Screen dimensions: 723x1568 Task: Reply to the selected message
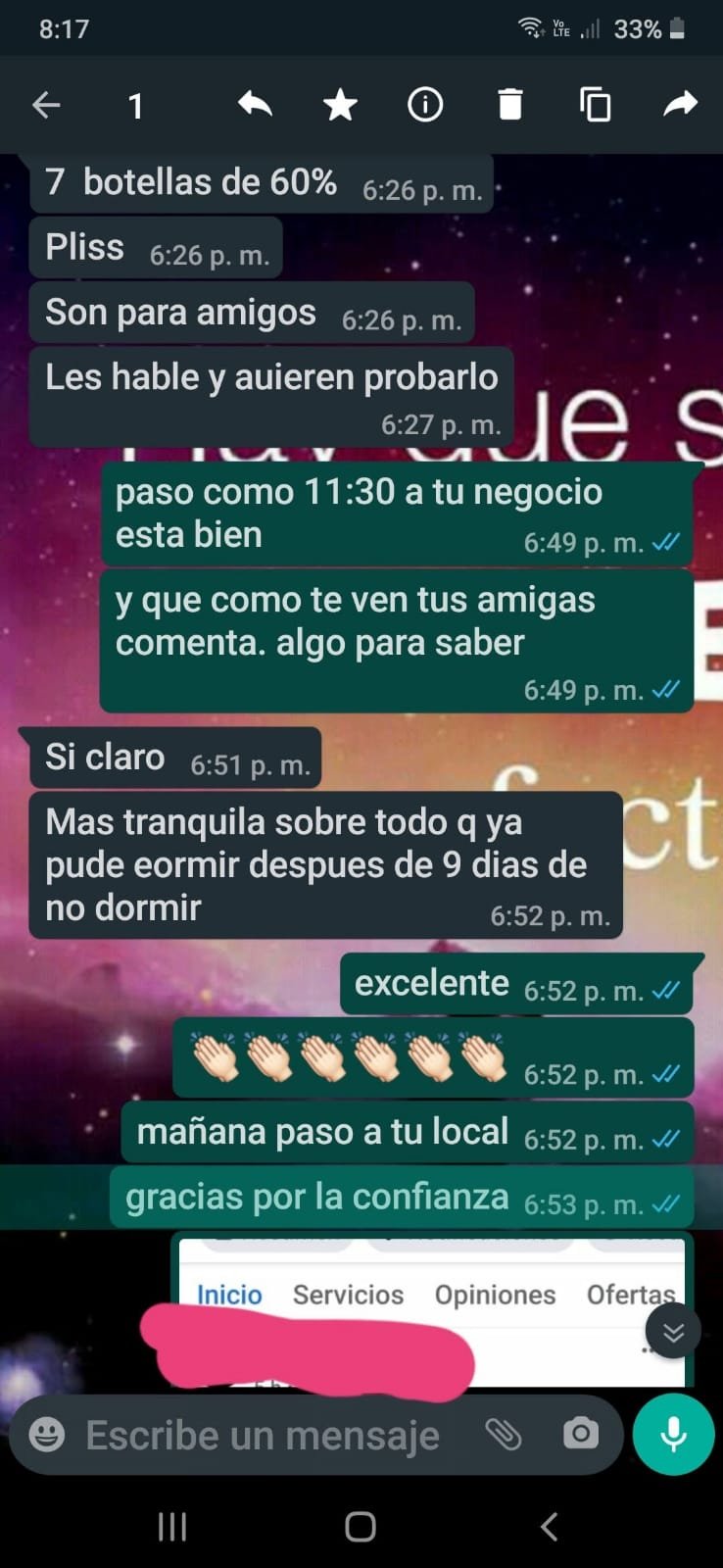coord(255,104)
